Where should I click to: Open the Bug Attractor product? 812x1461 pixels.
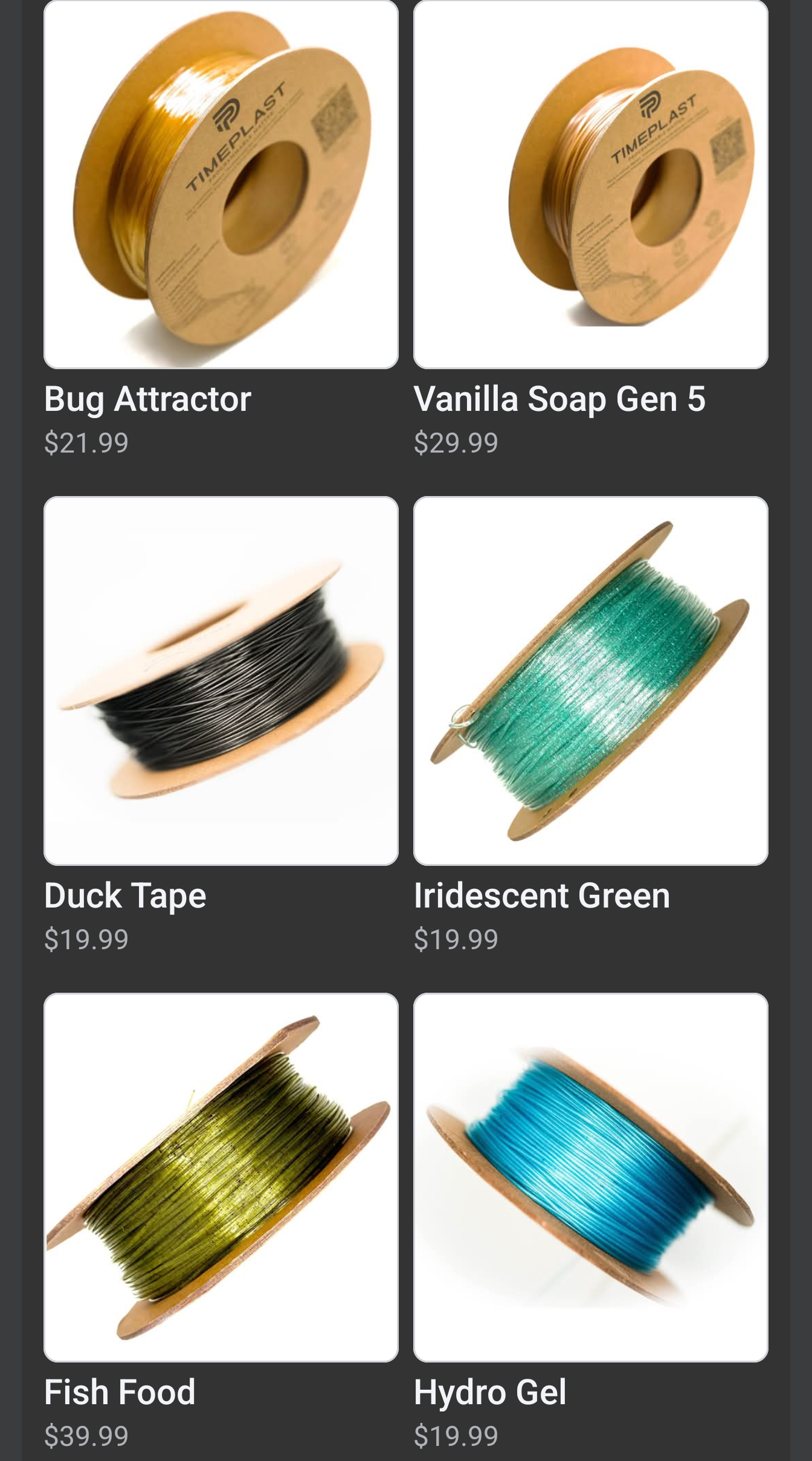[221, 184]
